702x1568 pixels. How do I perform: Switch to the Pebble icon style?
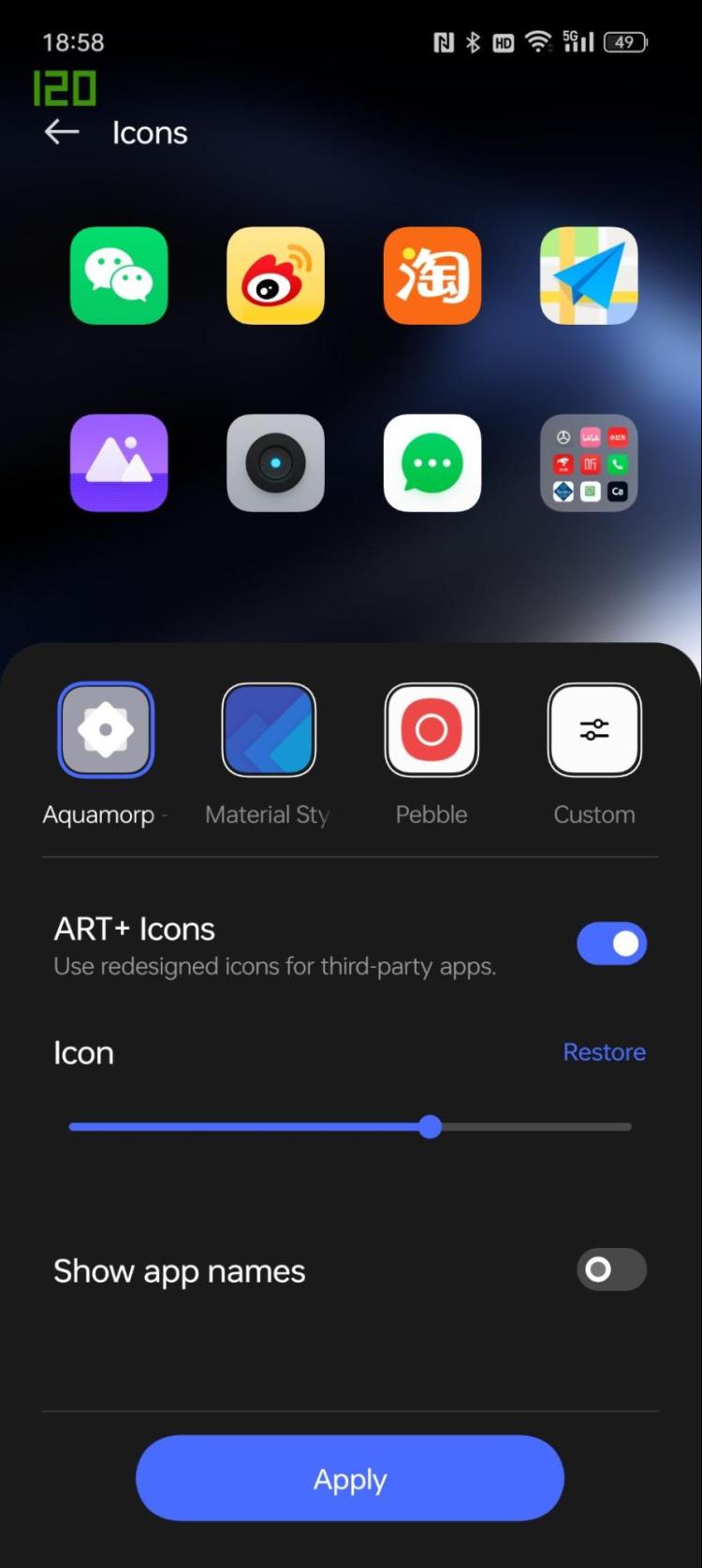click(x=431, y=730)
